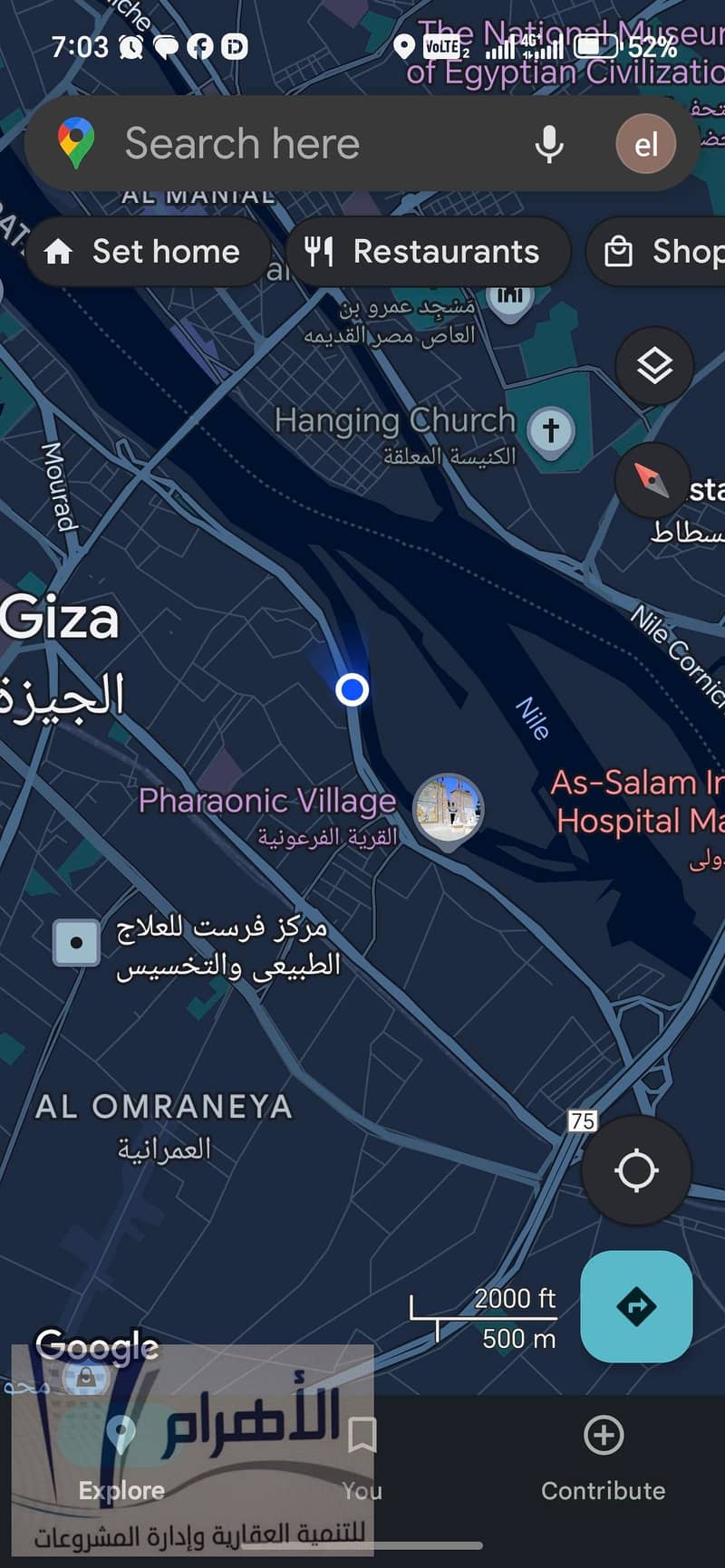Open the map layers button
Screen dimensions: 725x1568
pyautogui.click(x=654, y=366)
